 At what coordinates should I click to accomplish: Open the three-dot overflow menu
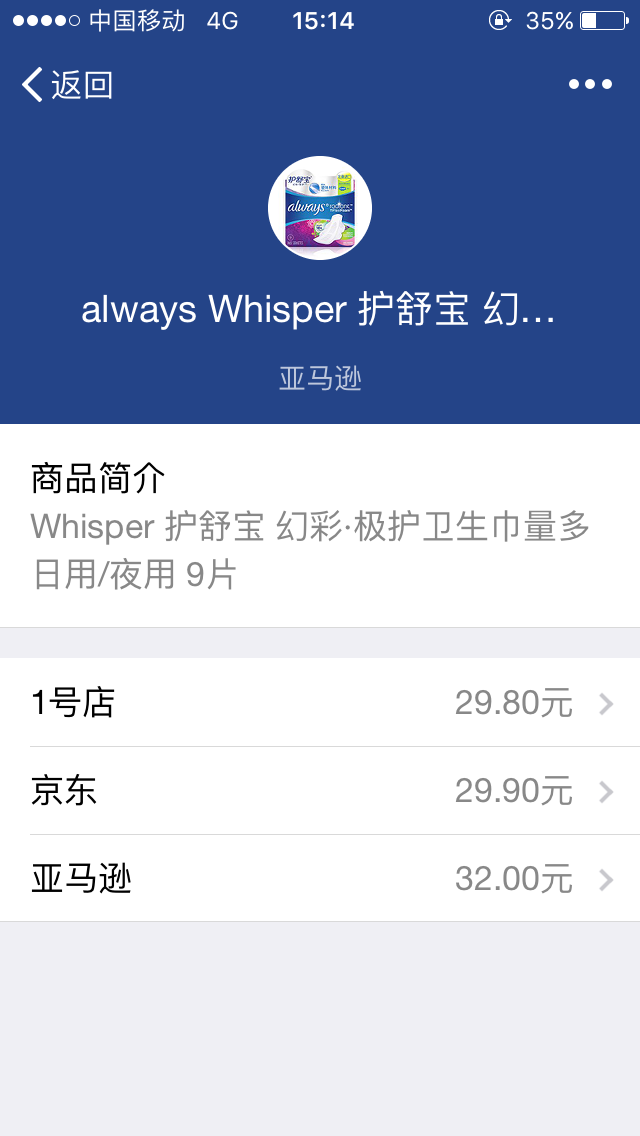coord(590,84)
